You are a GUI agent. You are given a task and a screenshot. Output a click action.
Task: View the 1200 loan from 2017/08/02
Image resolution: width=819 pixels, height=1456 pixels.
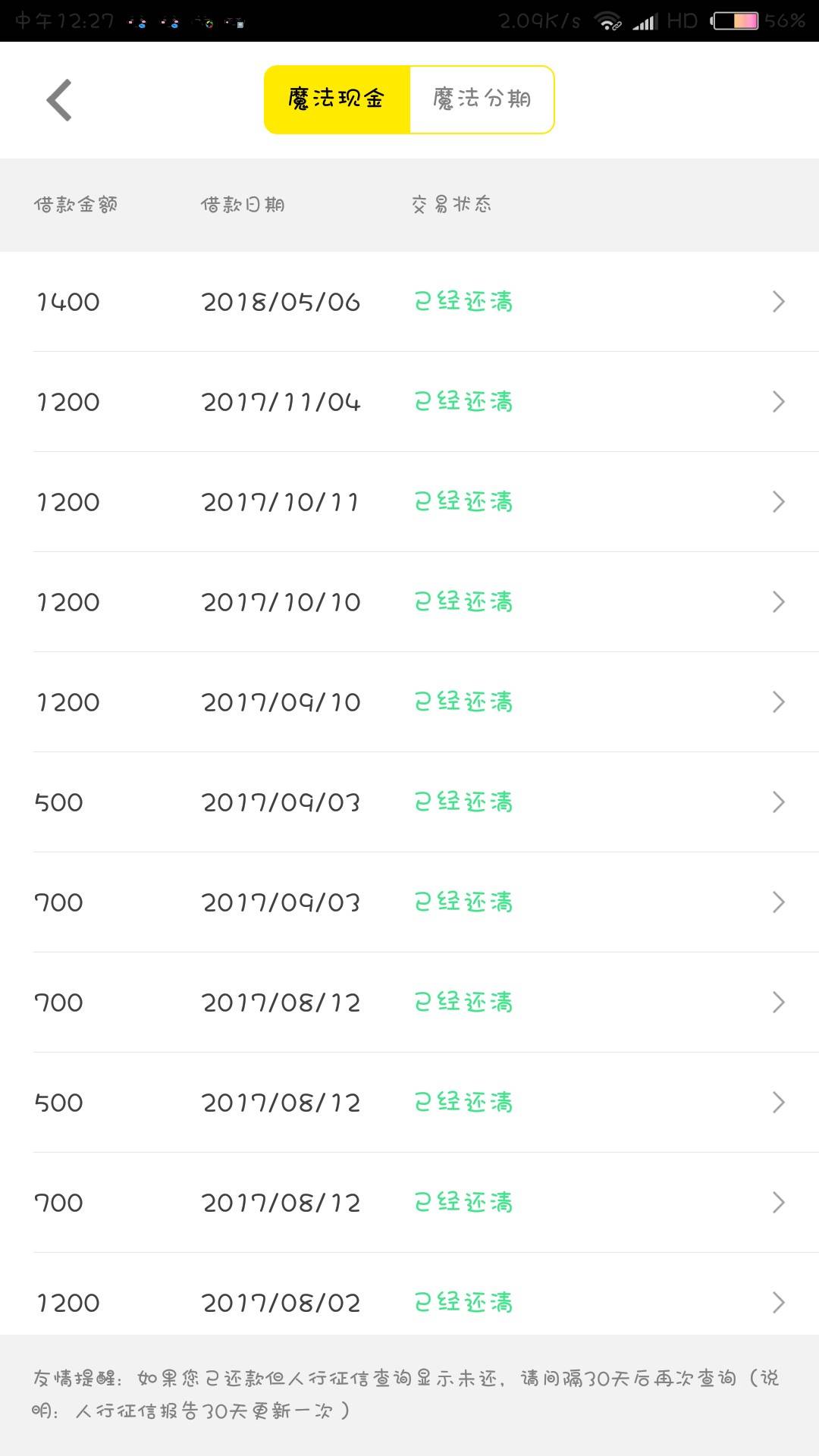[x=409, y=1294]
